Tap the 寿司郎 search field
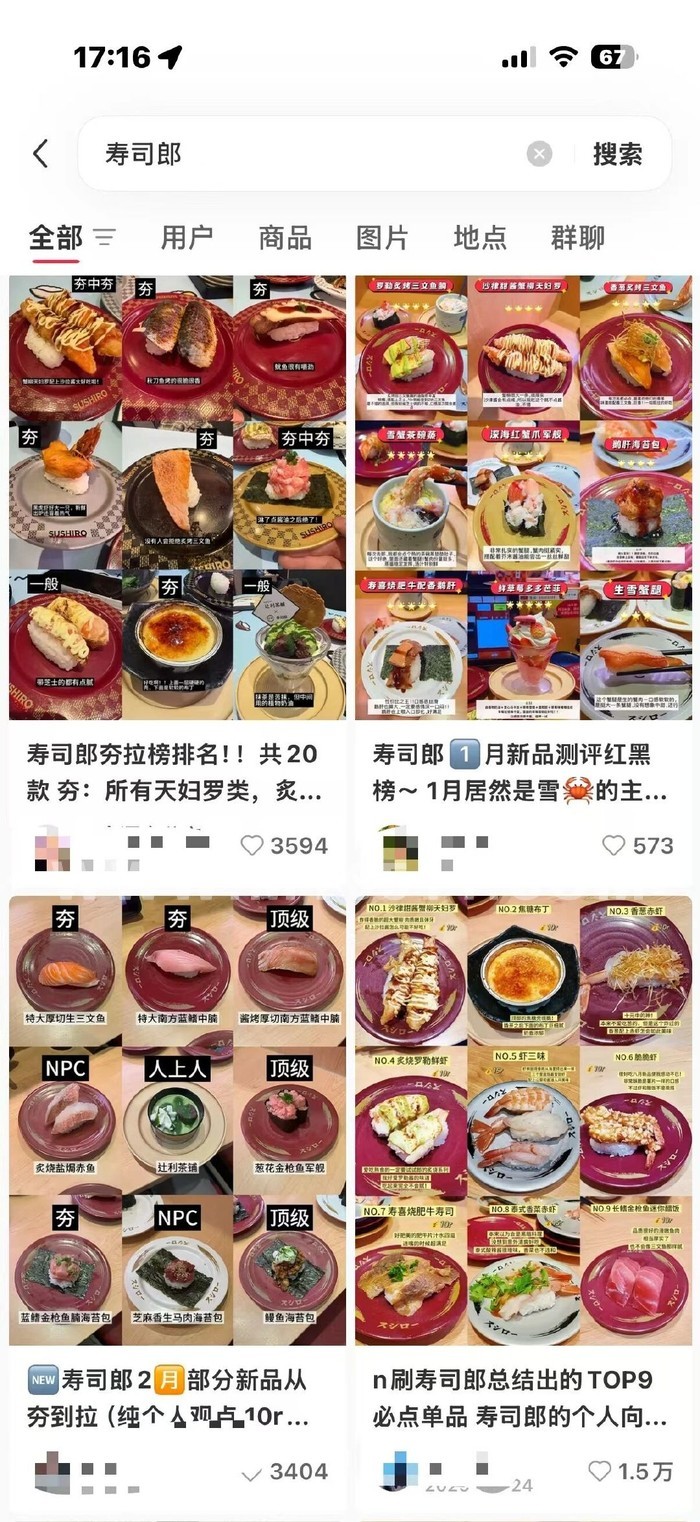Viewport: 700px width, 1522px height. coord(310,154)
